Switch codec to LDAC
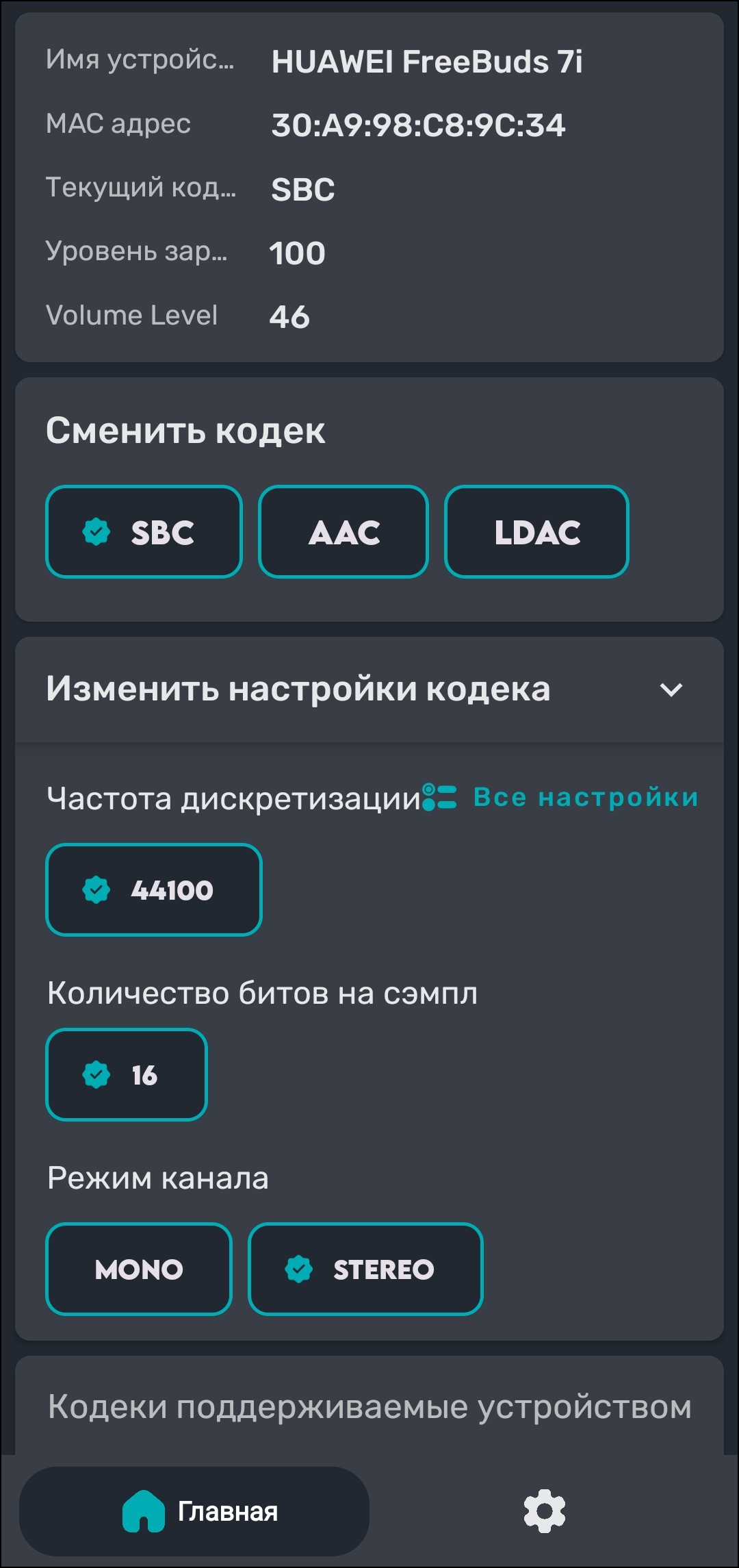The image size is (739, 1568). pos(536,532)
